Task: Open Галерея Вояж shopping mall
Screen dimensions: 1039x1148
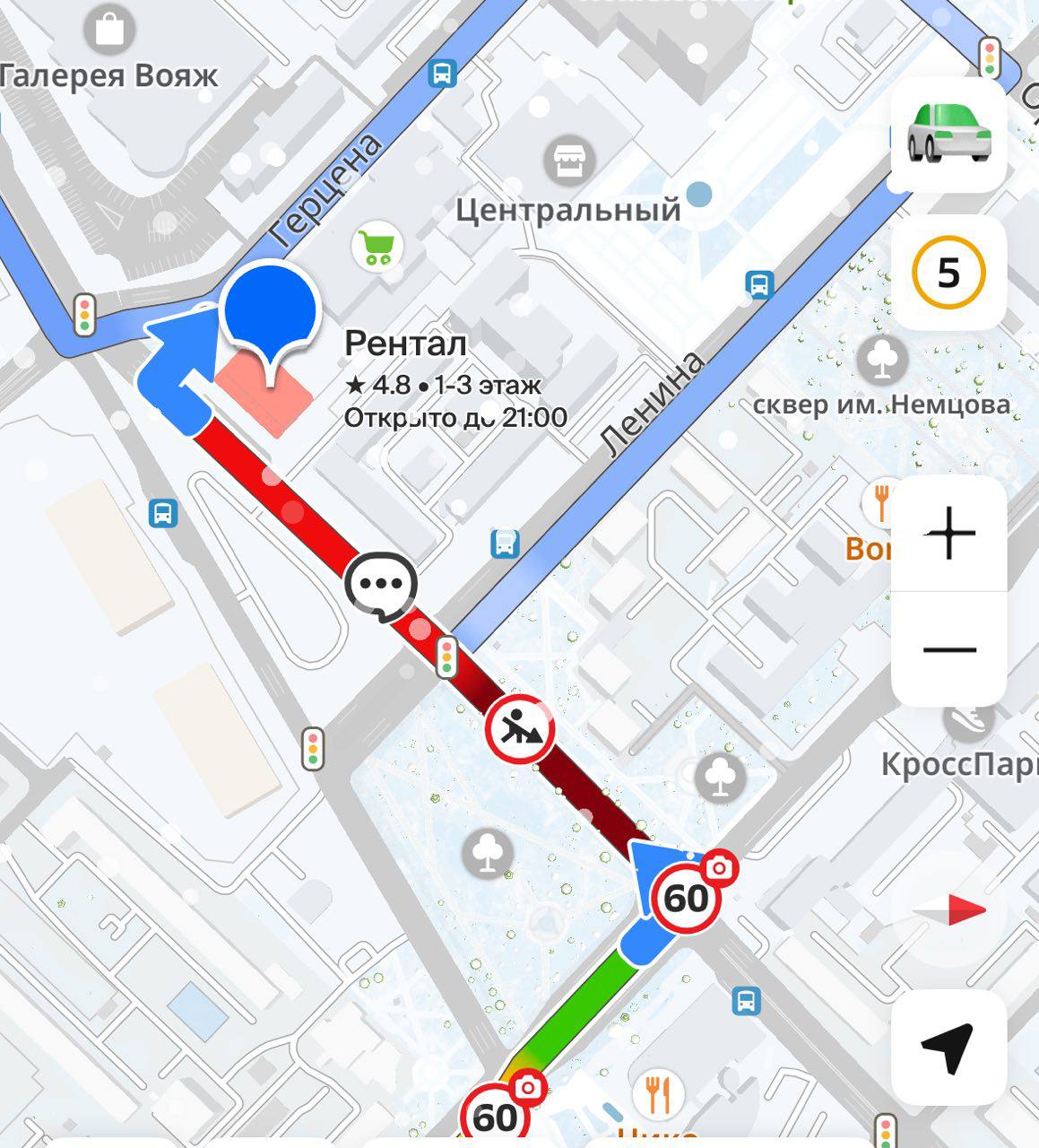Action: tap(109, 31)
